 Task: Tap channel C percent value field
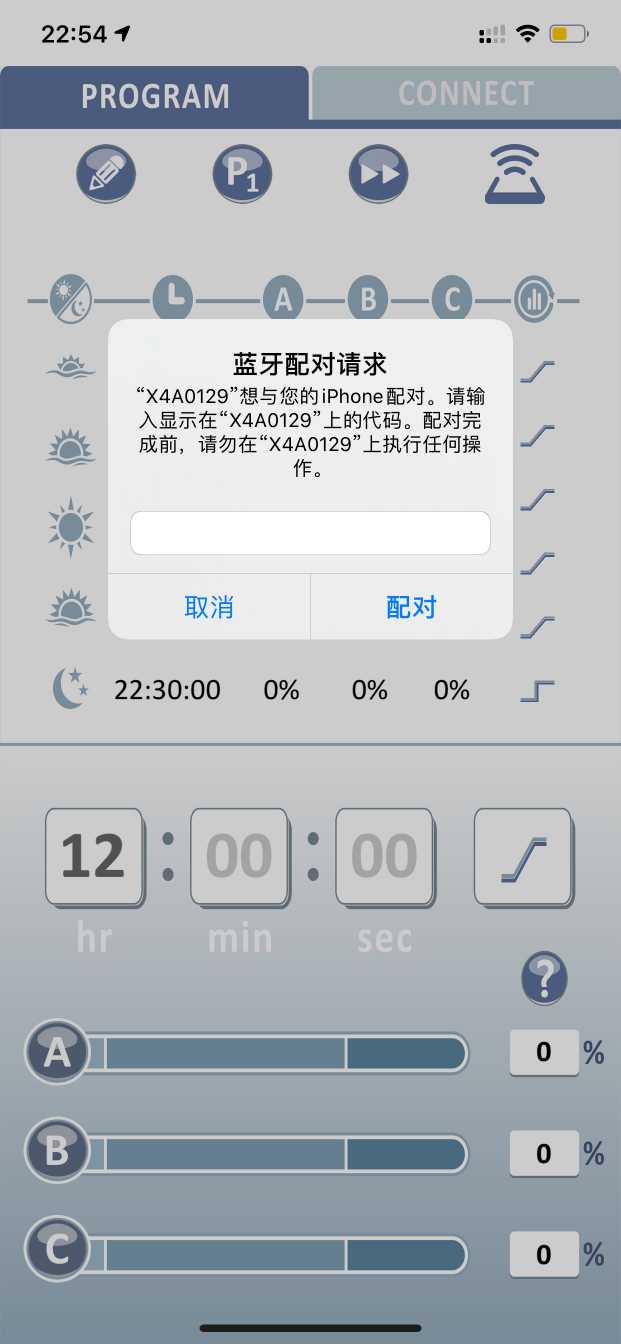[x=543, y=1254]
